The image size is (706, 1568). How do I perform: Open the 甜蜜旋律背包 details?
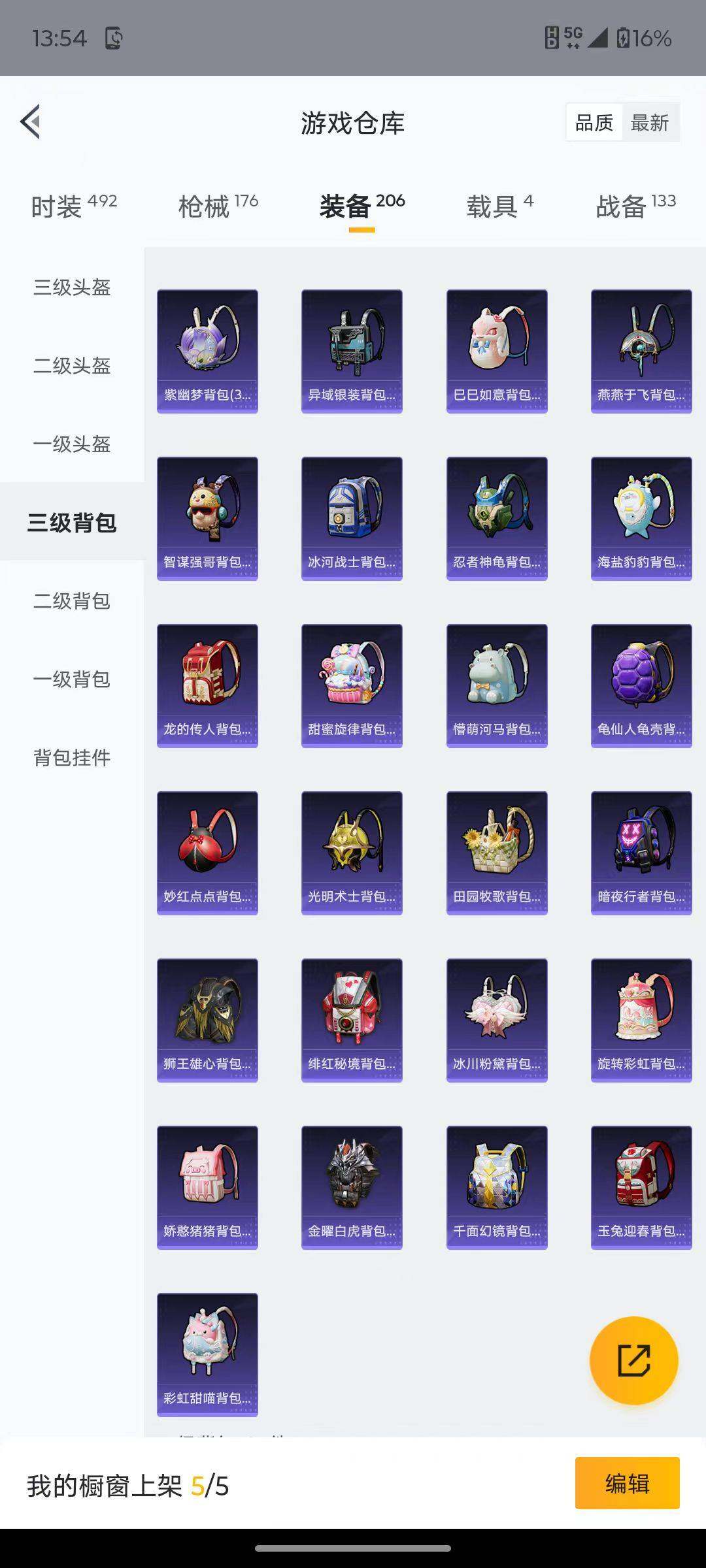click(x=352, y=684)
